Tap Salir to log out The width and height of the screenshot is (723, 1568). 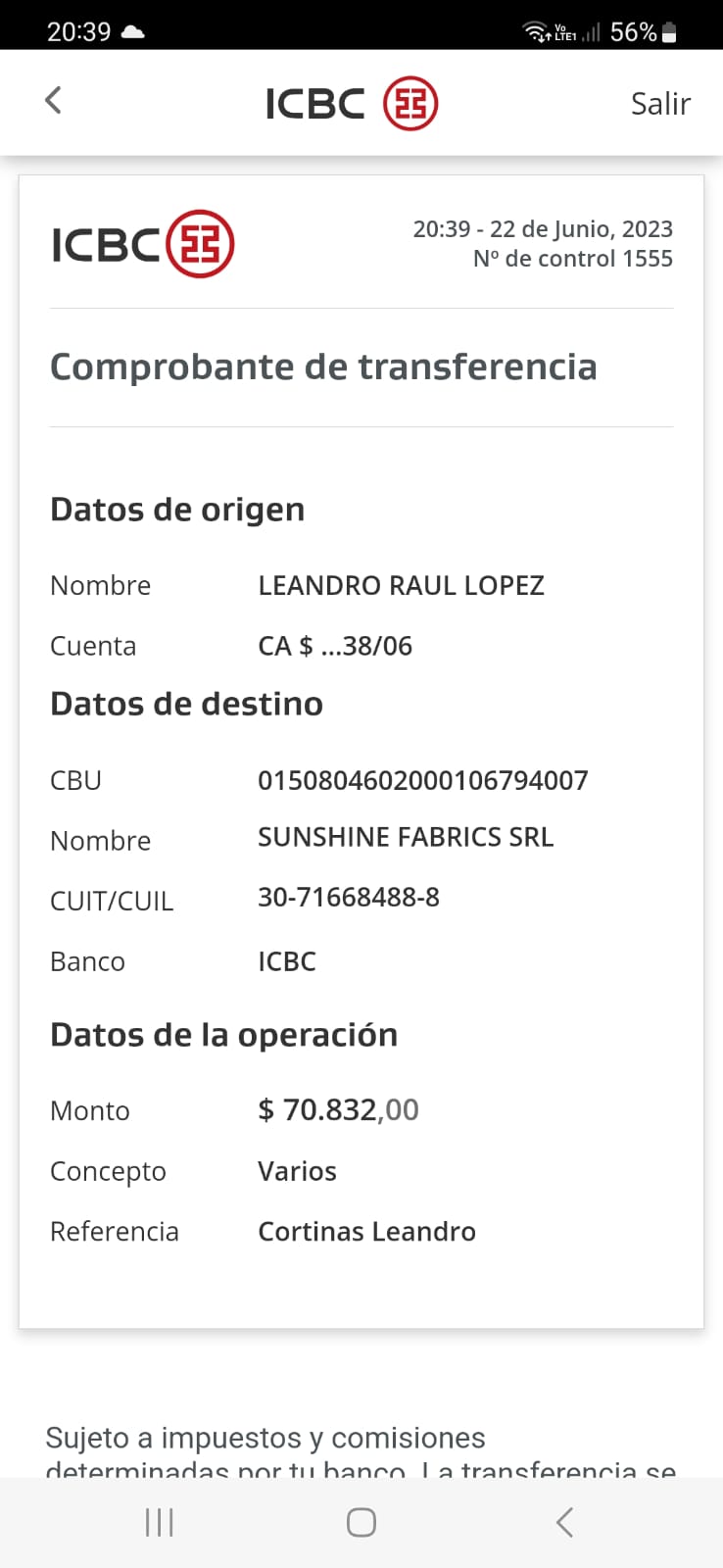click(x=660, y=103)
